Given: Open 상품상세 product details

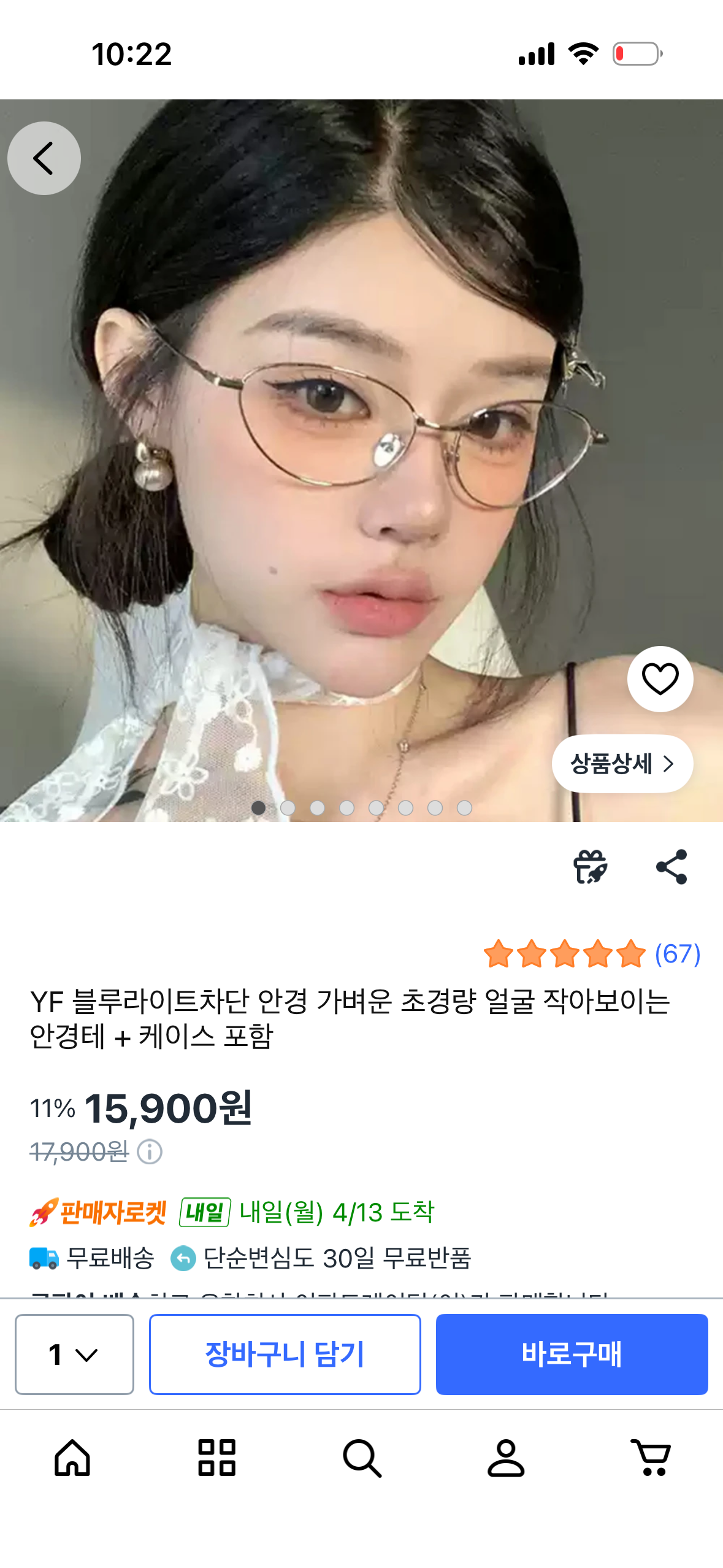Looking at the screenshot, I should 622,764.
